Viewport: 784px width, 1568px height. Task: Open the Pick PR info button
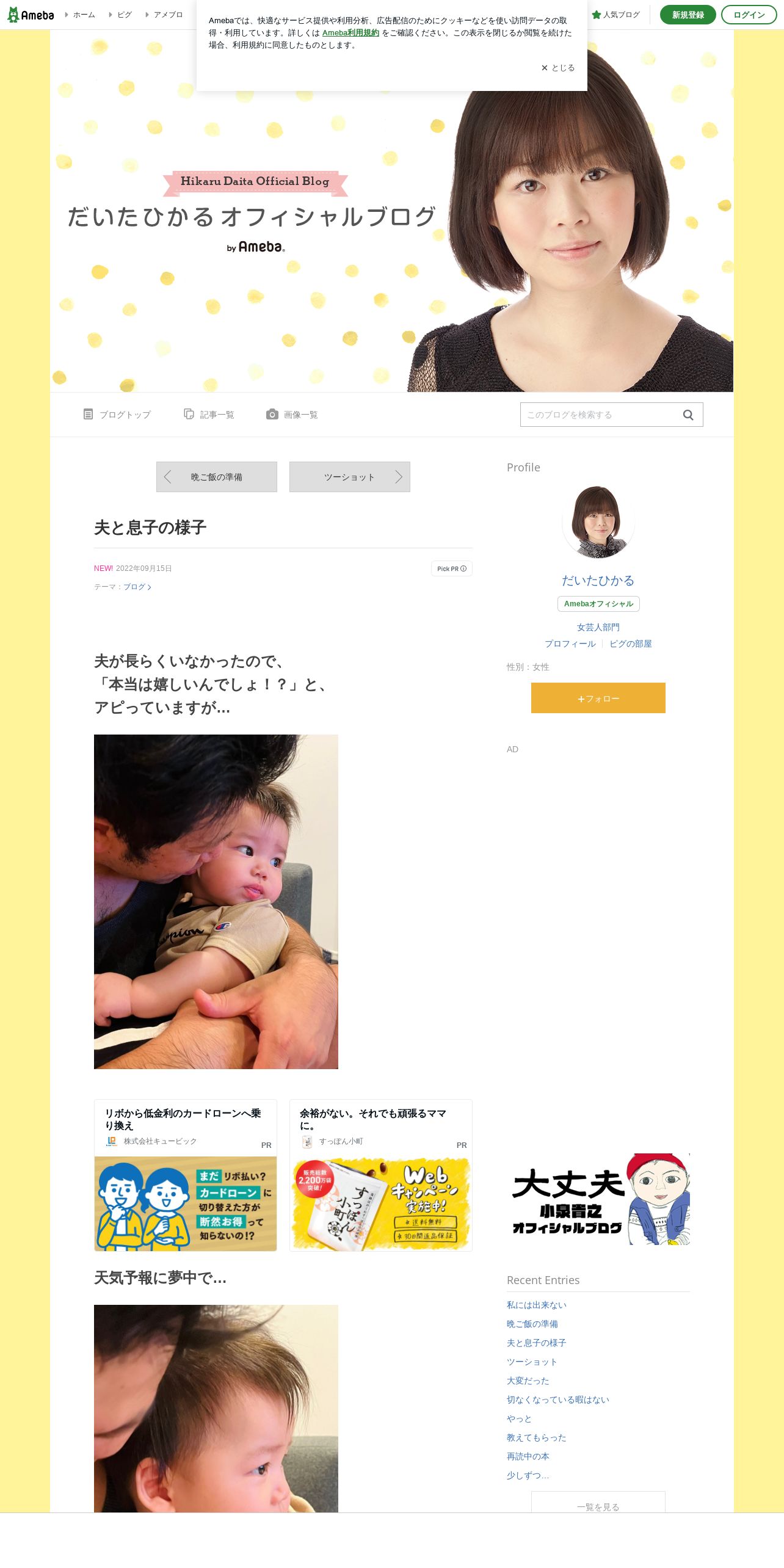(452, 568)
